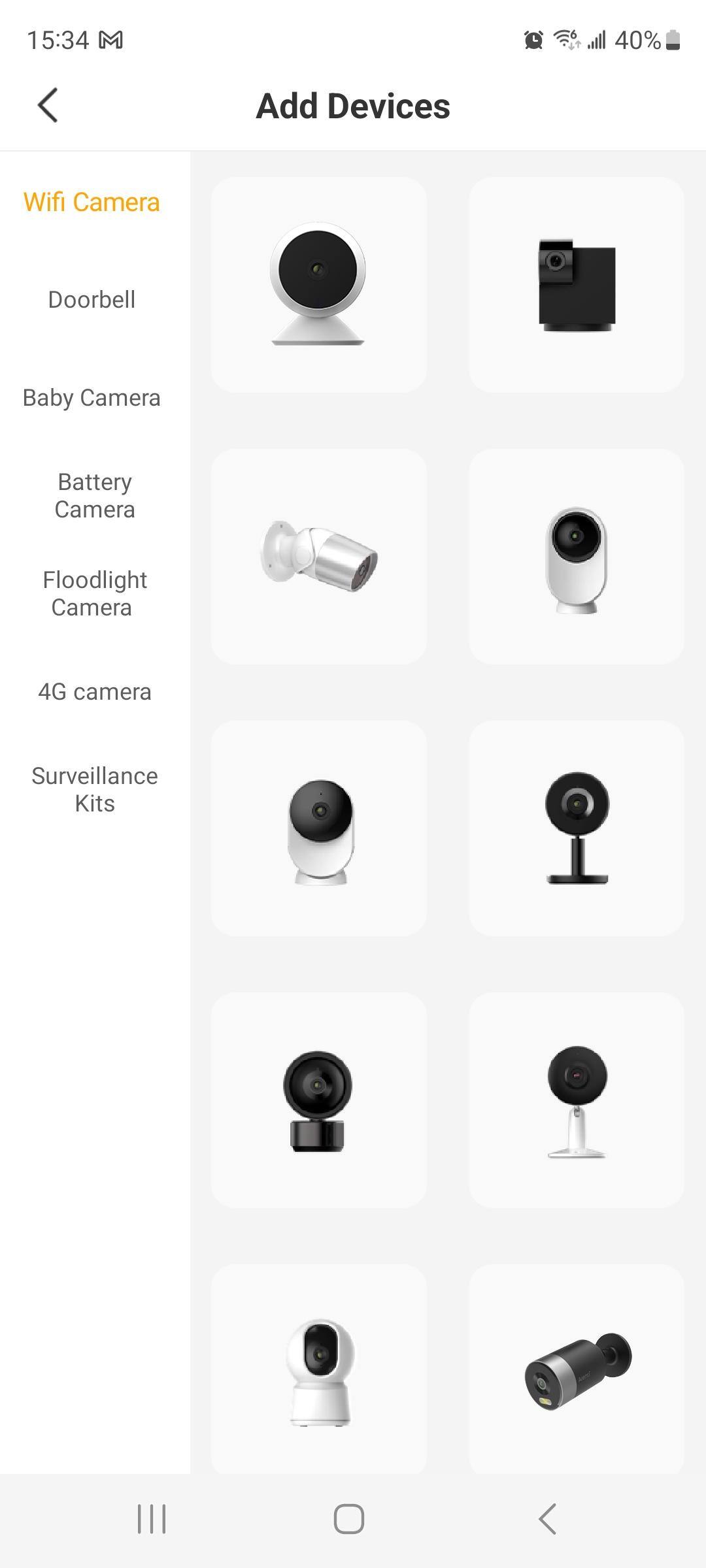Go to the phone's home screen

click(349, 1519)
